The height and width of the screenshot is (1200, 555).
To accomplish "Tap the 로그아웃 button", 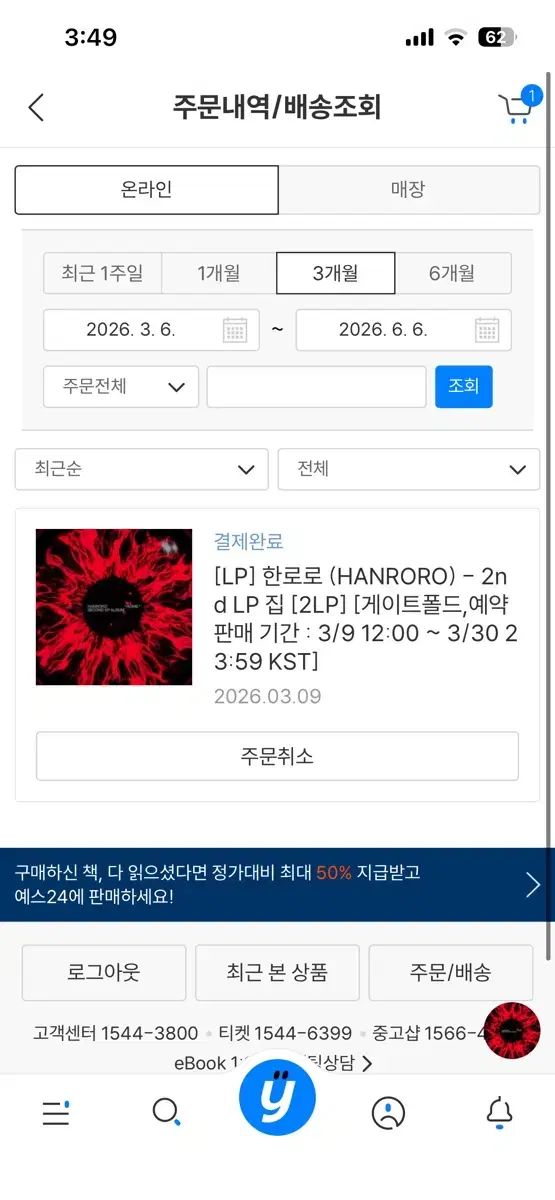I will click(104, 972).
